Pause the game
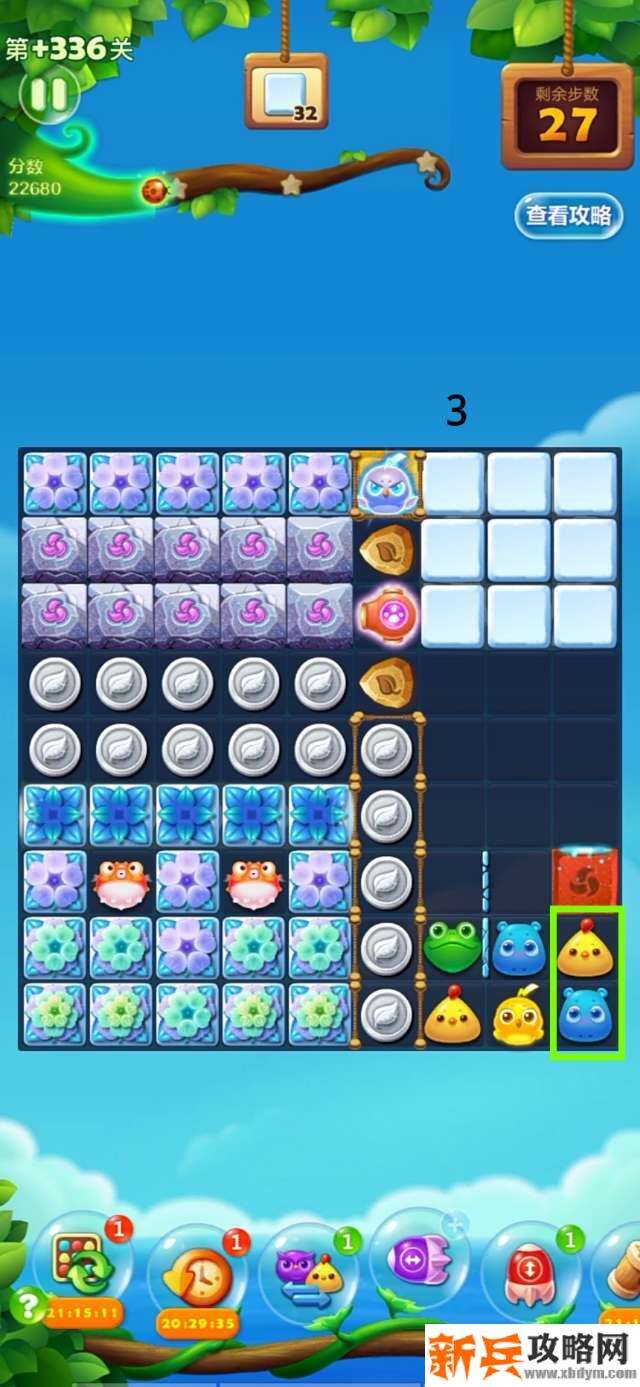The width and height of the screenshot is (640, 1387). (x=48, y=95)
